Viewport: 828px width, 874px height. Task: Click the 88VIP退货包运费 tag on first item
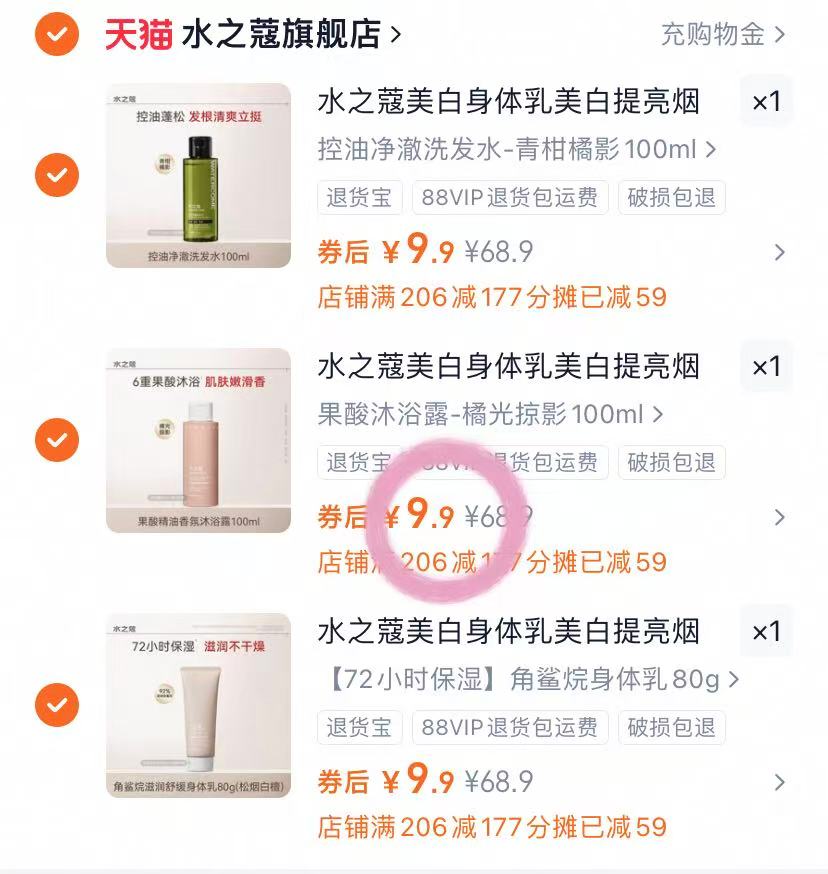point(508,197)
